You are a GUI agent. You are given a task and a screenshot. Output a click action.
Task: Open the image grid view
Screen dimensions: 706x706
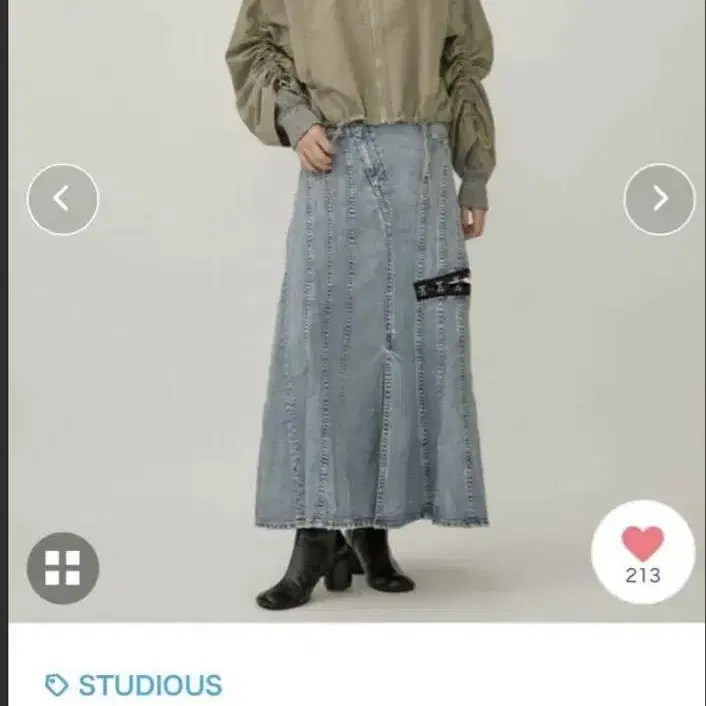pyautogui.click(x=63, y=568)
